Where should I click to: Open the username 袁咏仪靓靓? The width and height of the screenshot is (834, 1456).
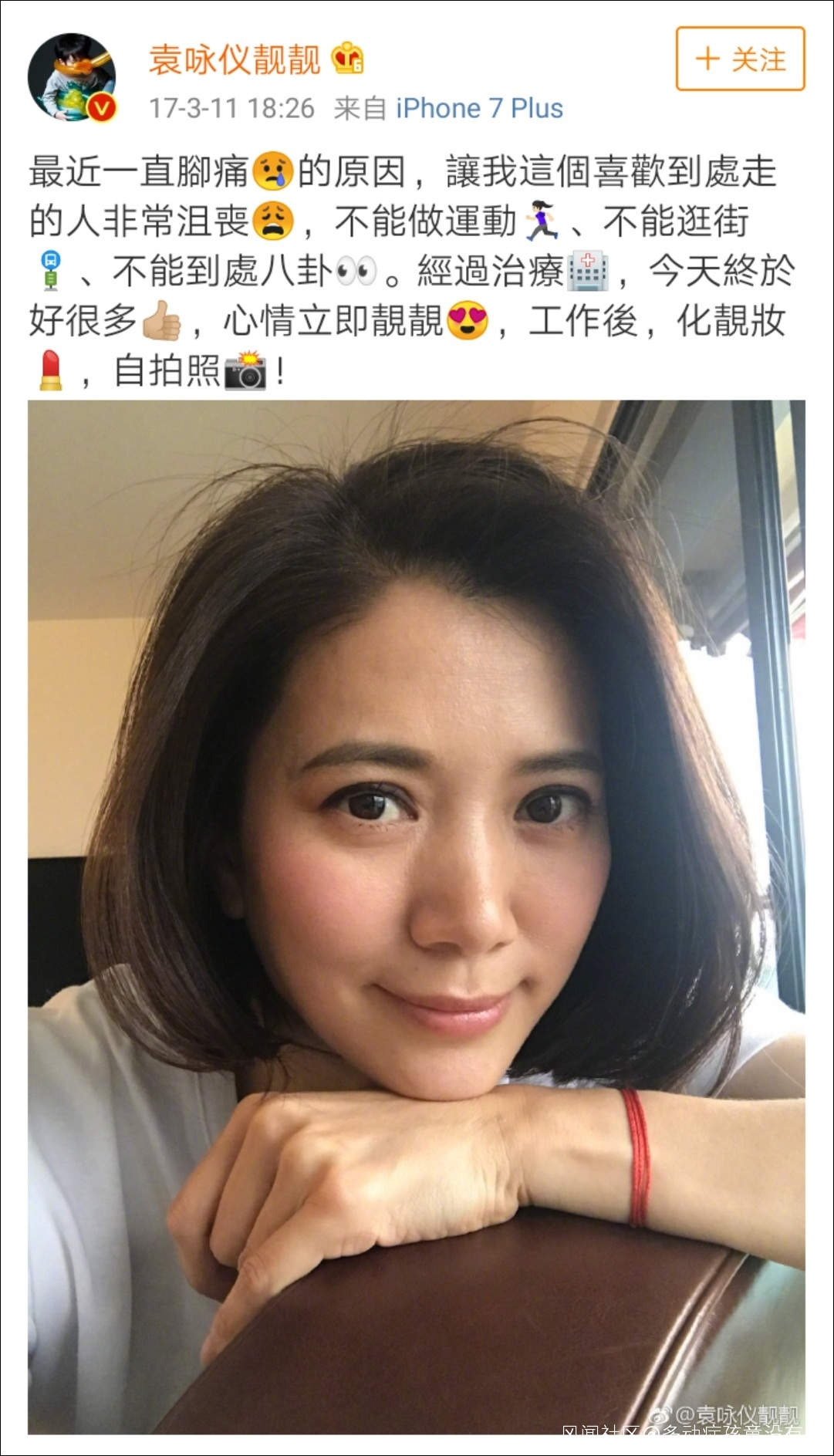point(235,60)
